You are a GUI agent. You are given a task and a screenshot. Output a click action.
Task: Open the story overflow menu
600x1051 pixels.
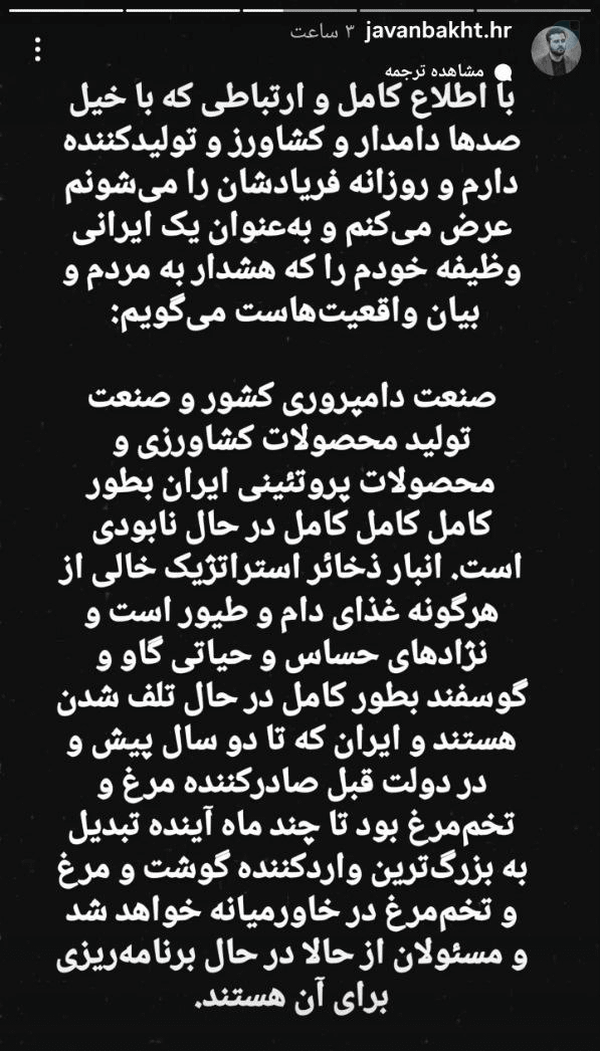pos(38,50)
